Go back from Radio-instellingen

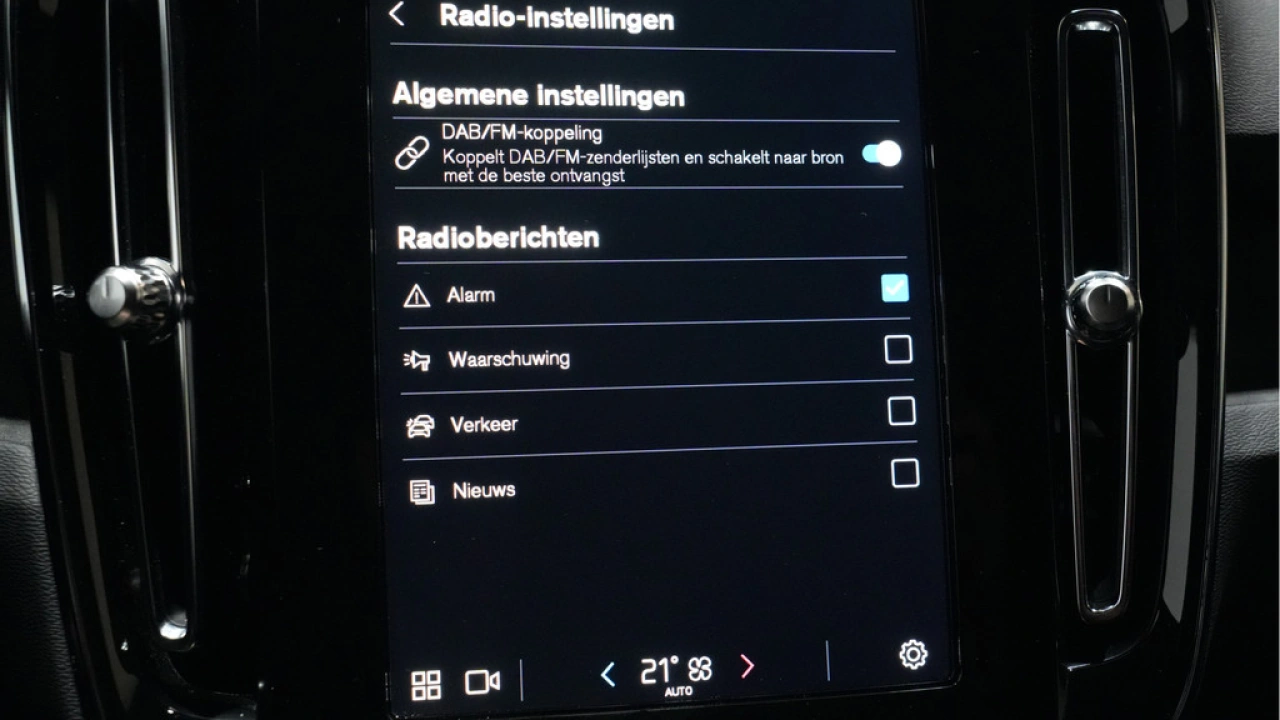(x=397, y=14)
